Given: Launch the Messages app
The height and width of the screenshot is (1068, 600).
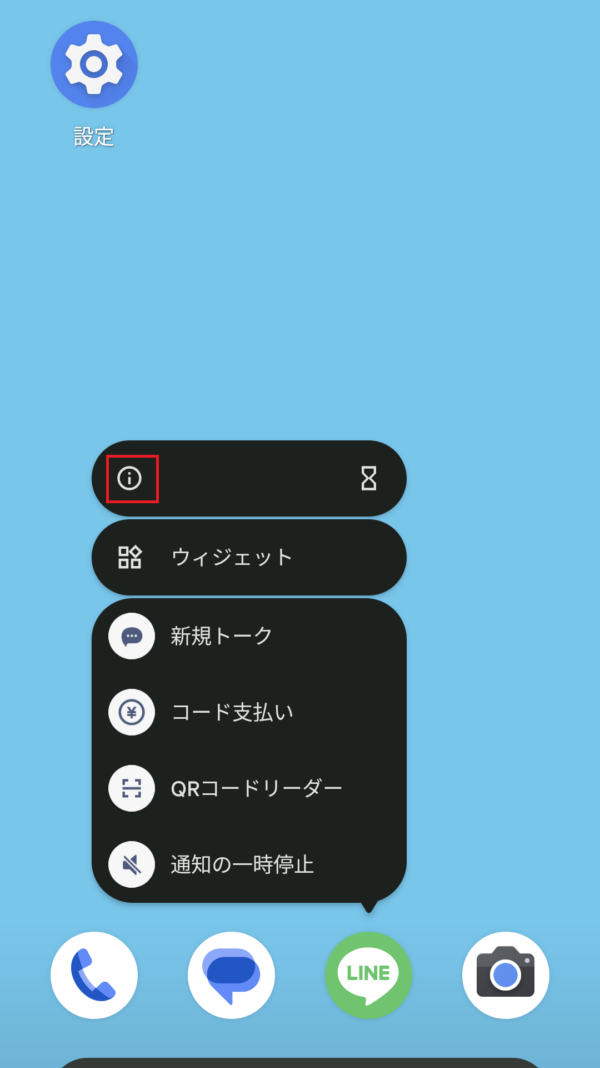Looking at the screenshot, I should click(232, 975).
